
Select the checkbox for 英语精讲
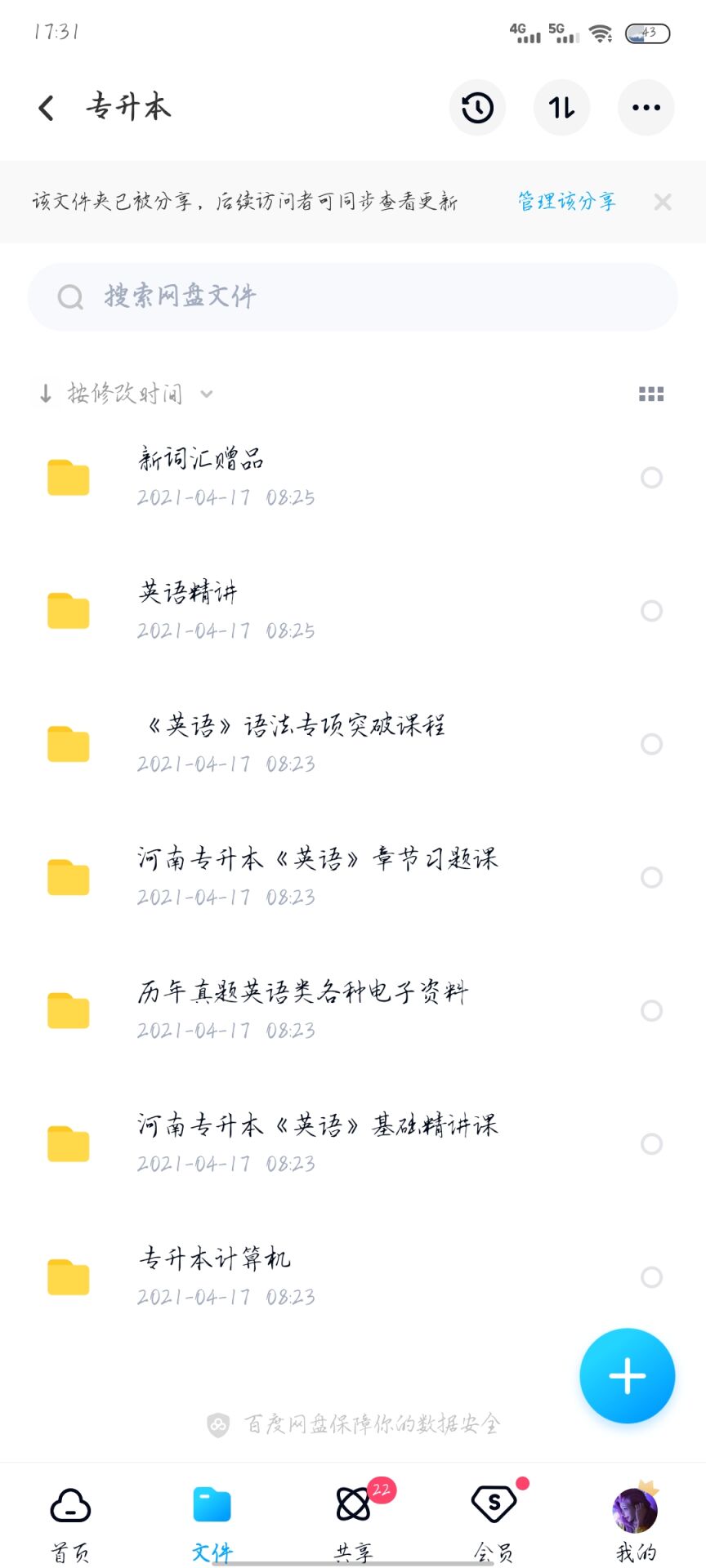coord(651,611)
